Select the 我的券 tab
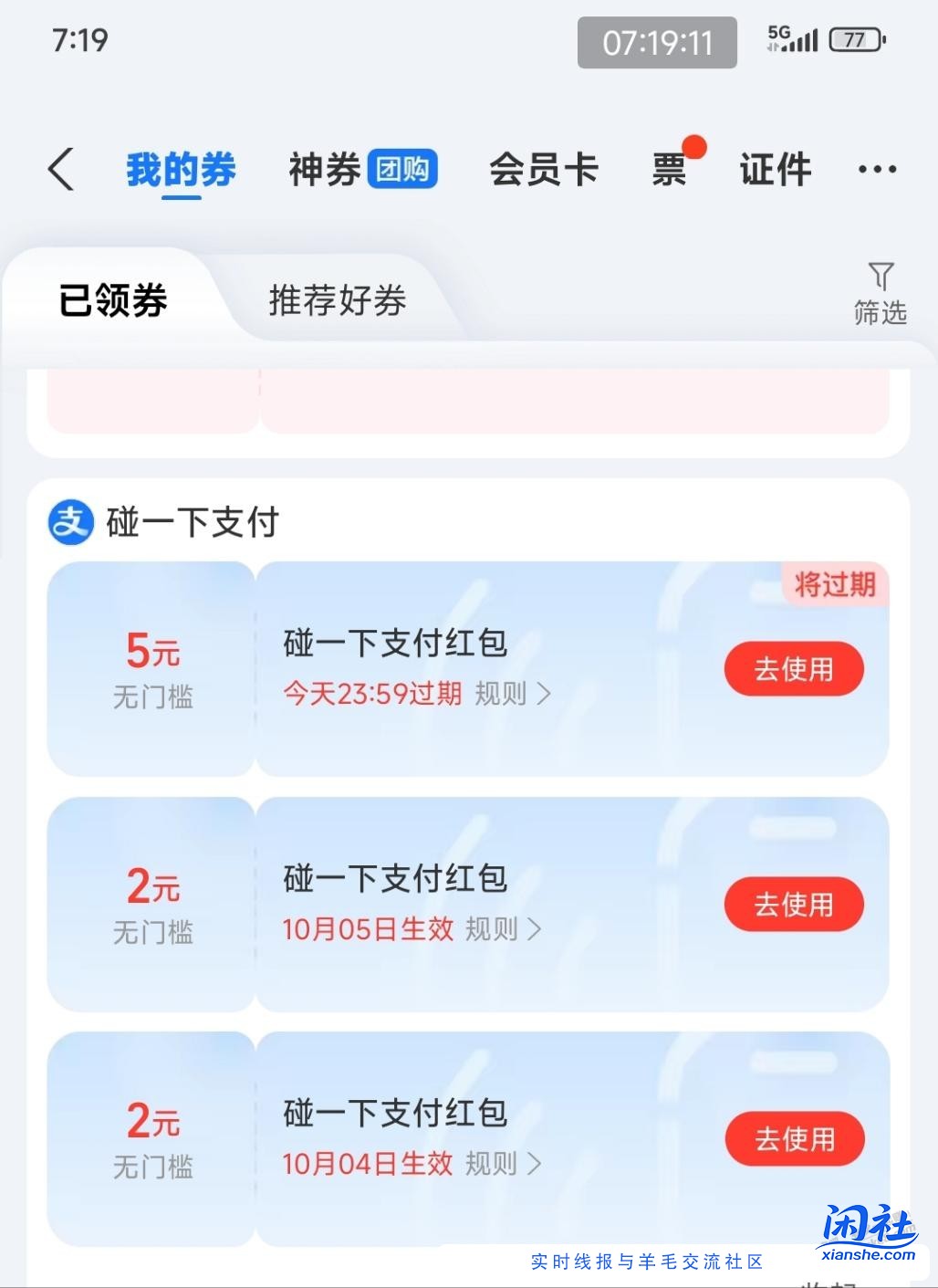 point(180,169)
